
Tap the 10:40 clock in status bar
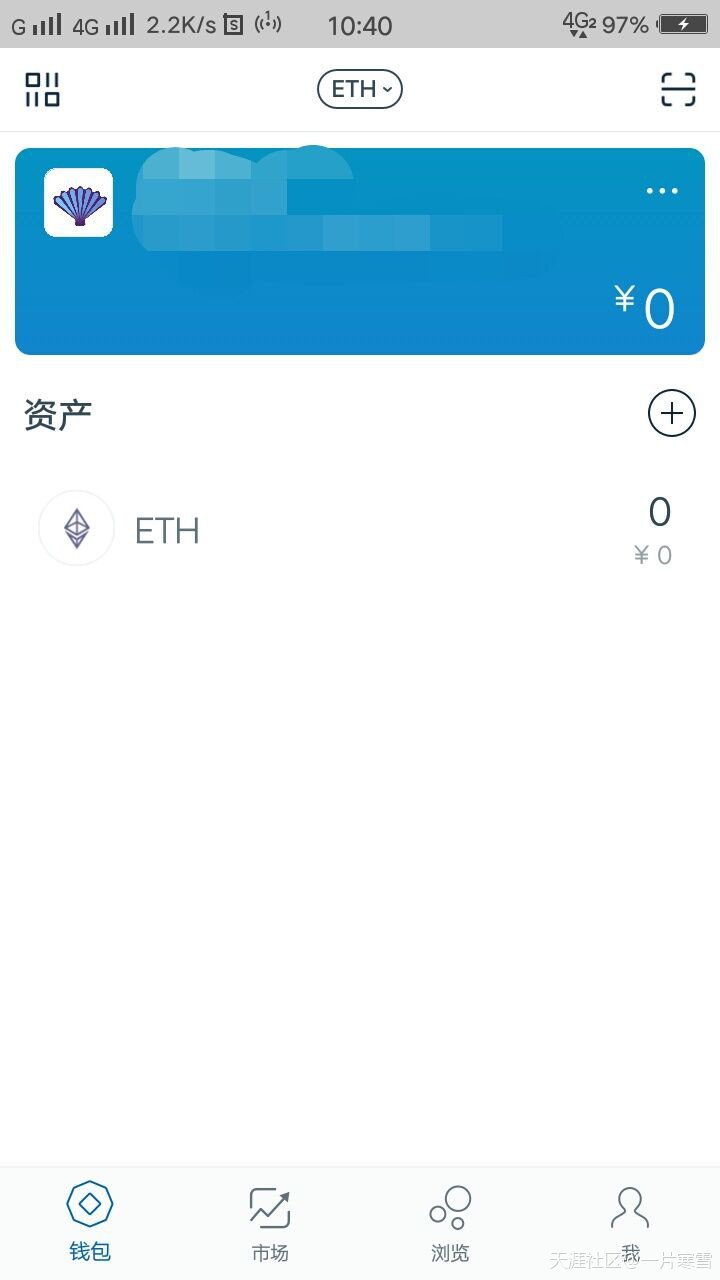358,25
